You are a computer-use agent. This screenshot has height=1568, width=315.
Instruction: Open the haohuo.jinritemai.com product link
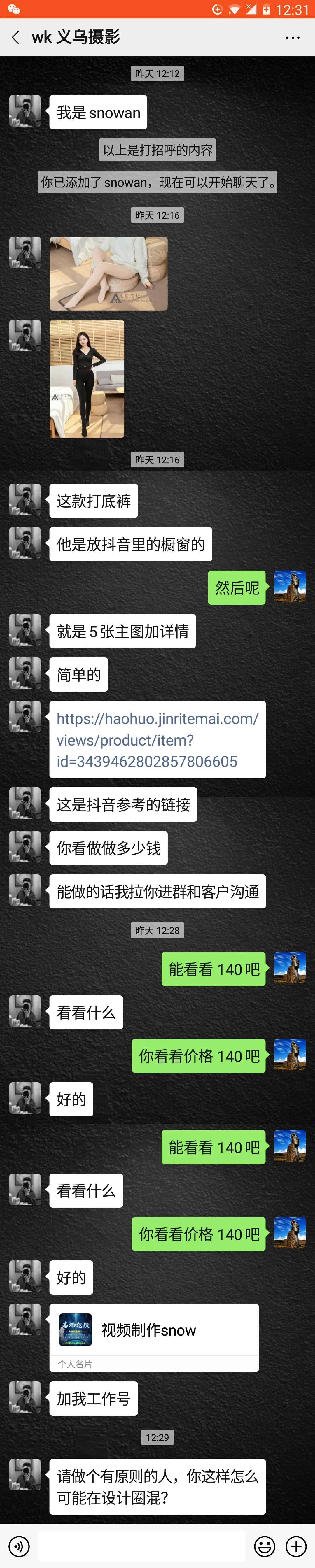coord(157,740)
